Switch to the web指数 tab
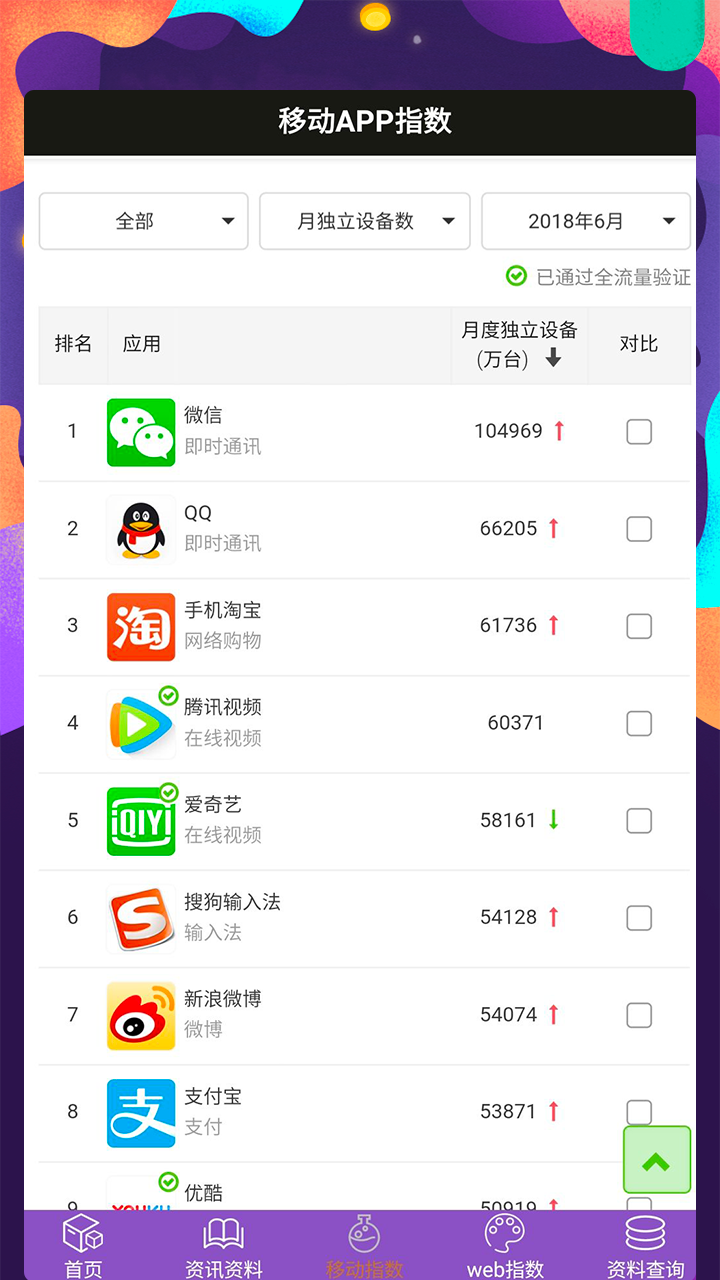The width and height of the screenshot is (720, 1280). coord(504,1244)
